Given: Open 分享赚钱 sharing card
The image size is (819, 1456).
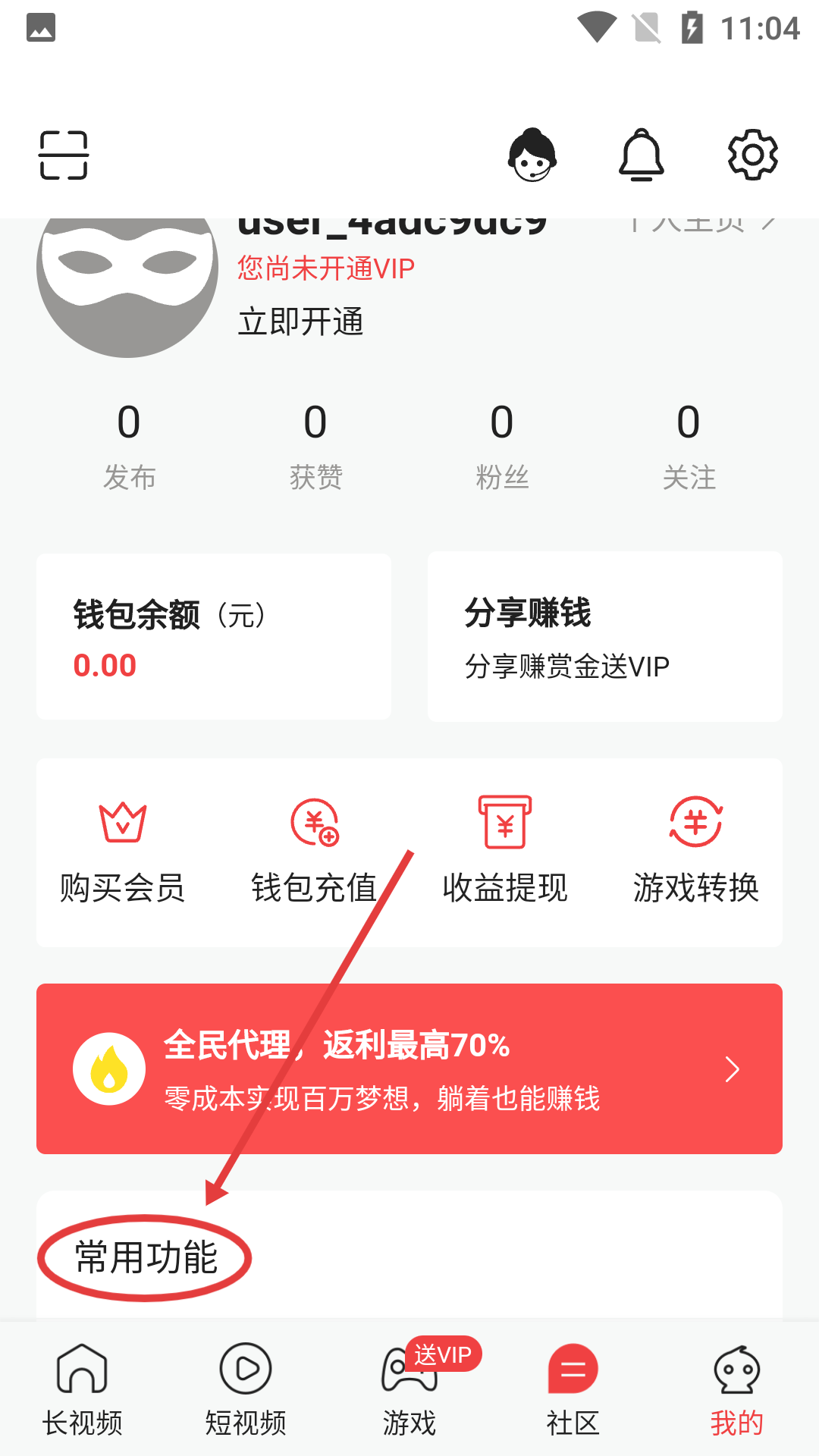Looking at the screenshot, I should (x=604, y=637).
